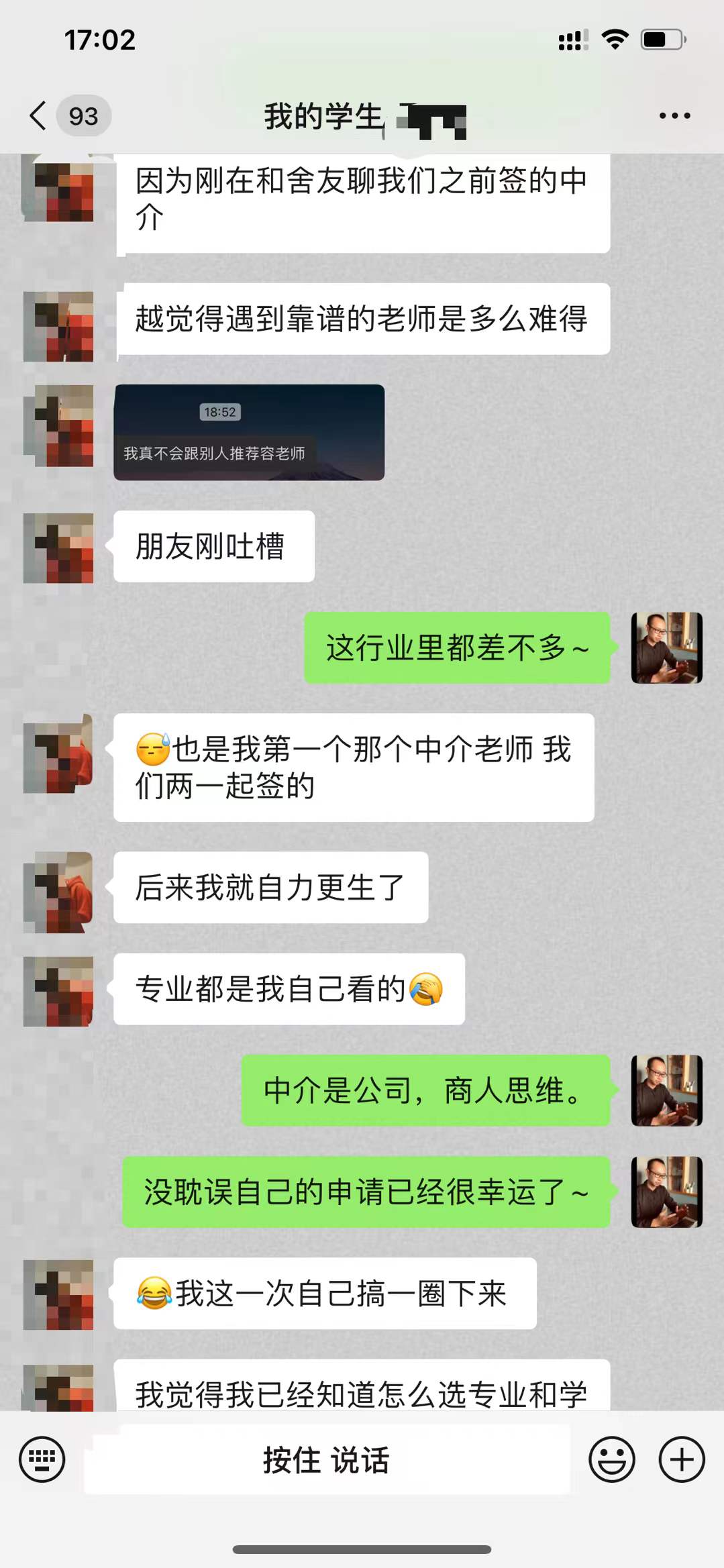724x1568 pixels.
Task: Open sender avatar beside 这行业里都差不多
Action: point(666,647)
